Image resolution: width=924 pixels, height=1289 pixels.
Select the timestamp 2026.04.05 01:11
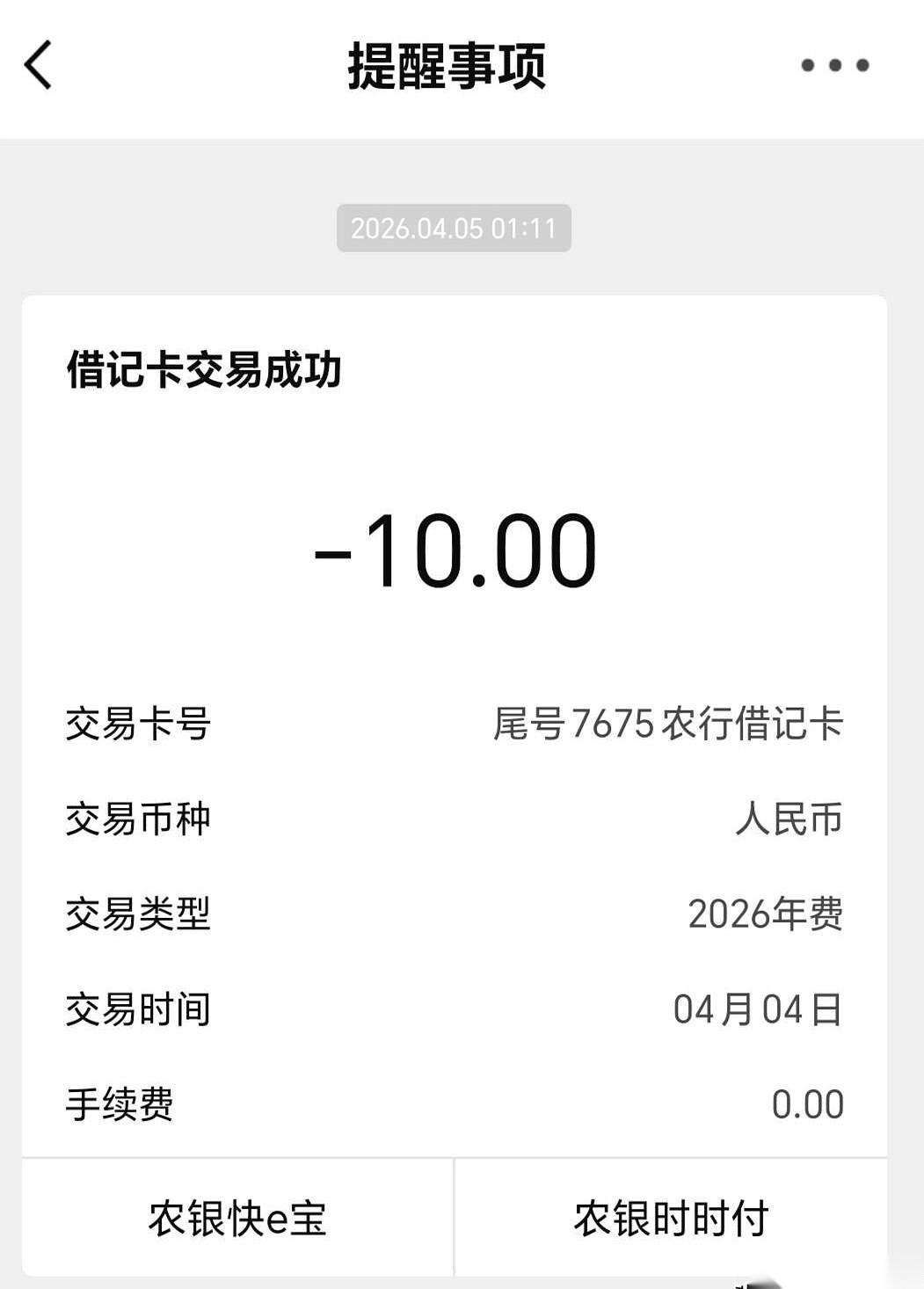454,229
